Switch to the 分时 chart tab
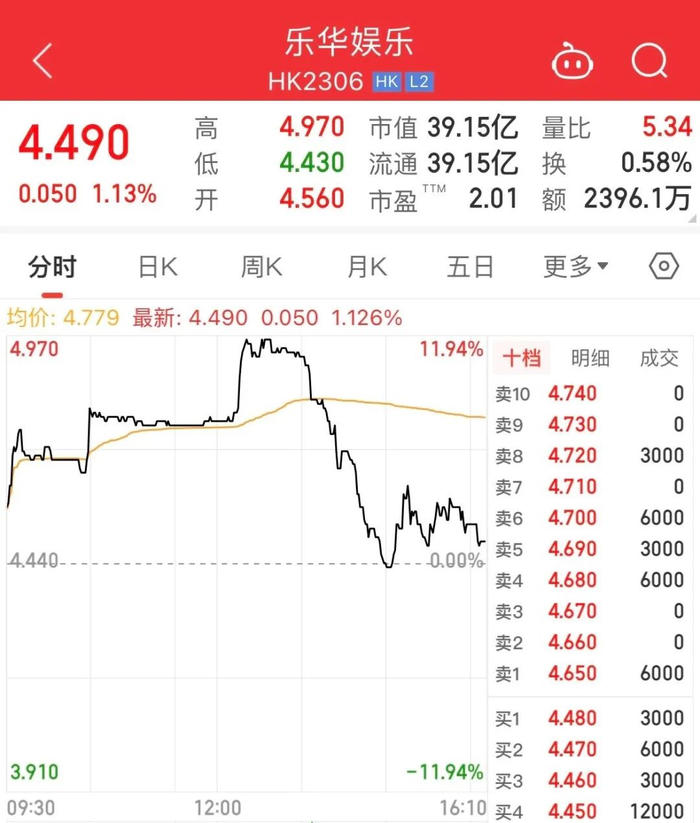 click(x=52, y=267)
